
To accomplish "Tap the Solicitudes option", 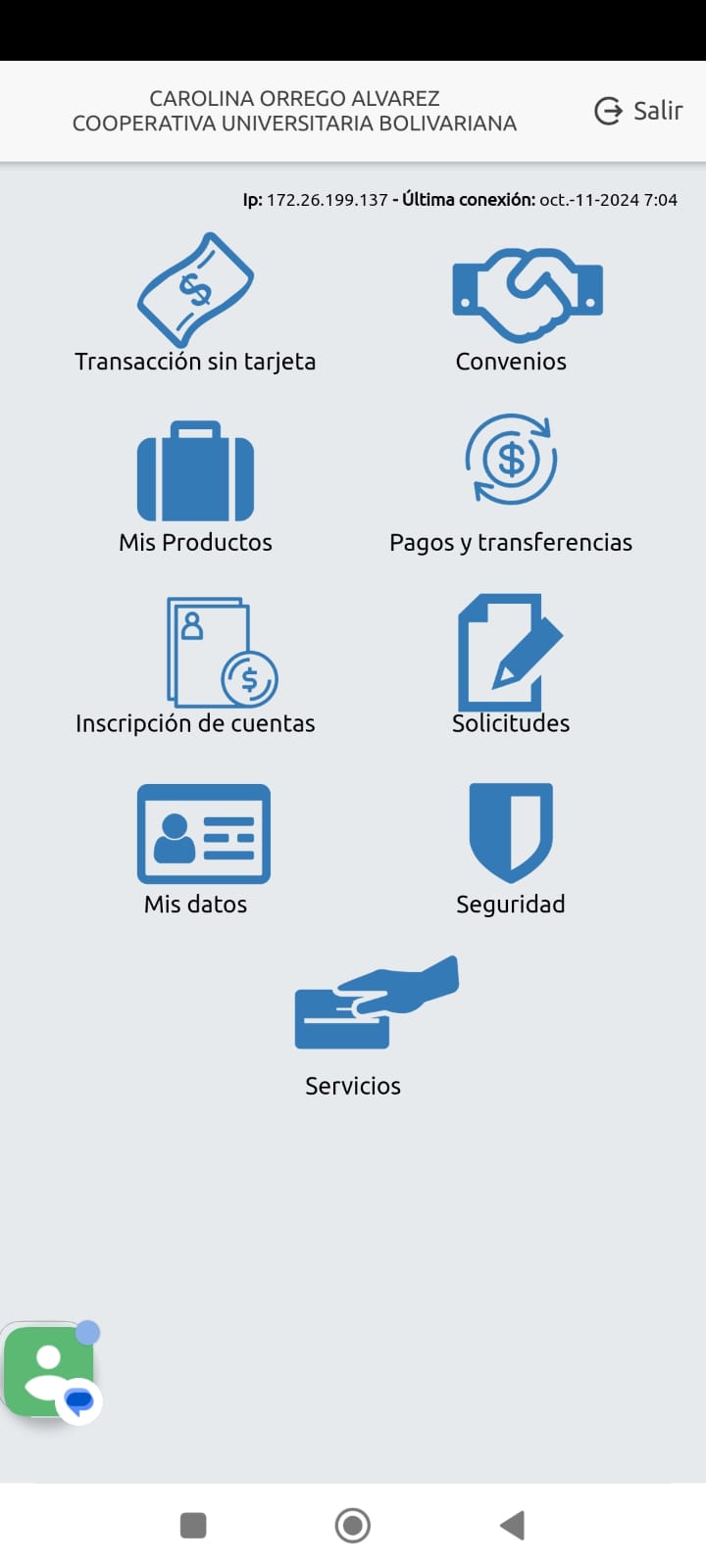I will pos(510,666).
